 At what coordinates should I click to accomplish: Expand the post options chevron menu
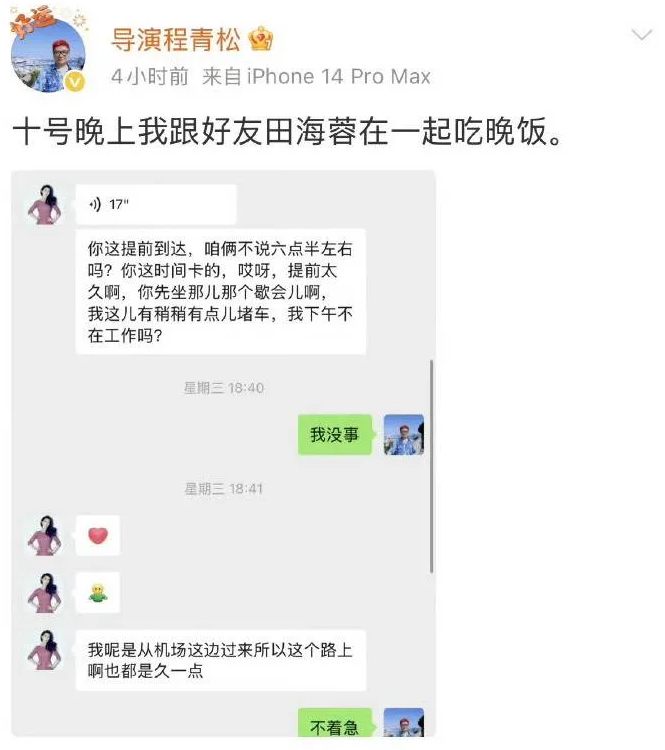click(x=641, y=36)
